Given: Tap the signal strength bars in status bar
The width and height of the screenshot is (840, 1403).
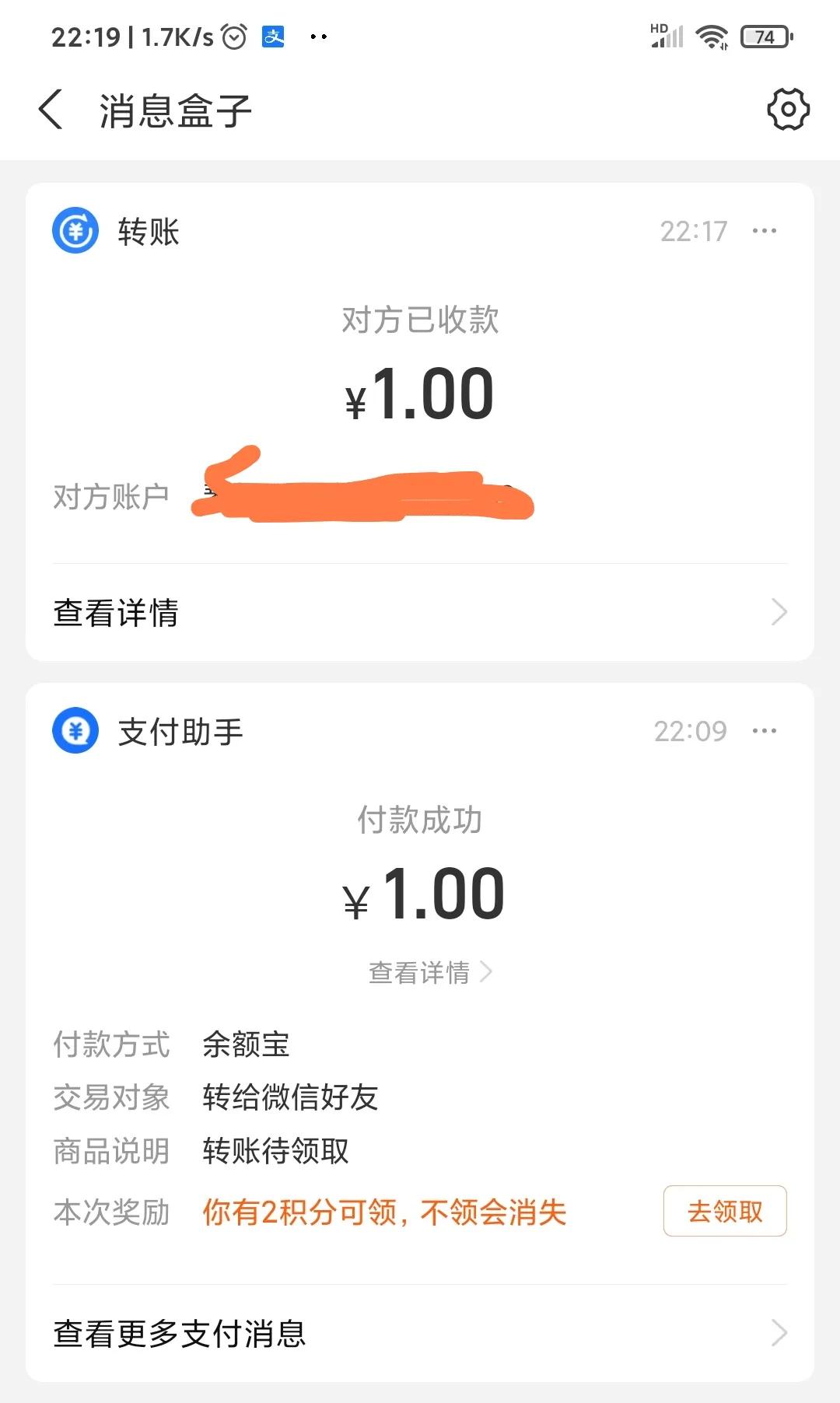Looking at the screenshot, I should [667, 36].
